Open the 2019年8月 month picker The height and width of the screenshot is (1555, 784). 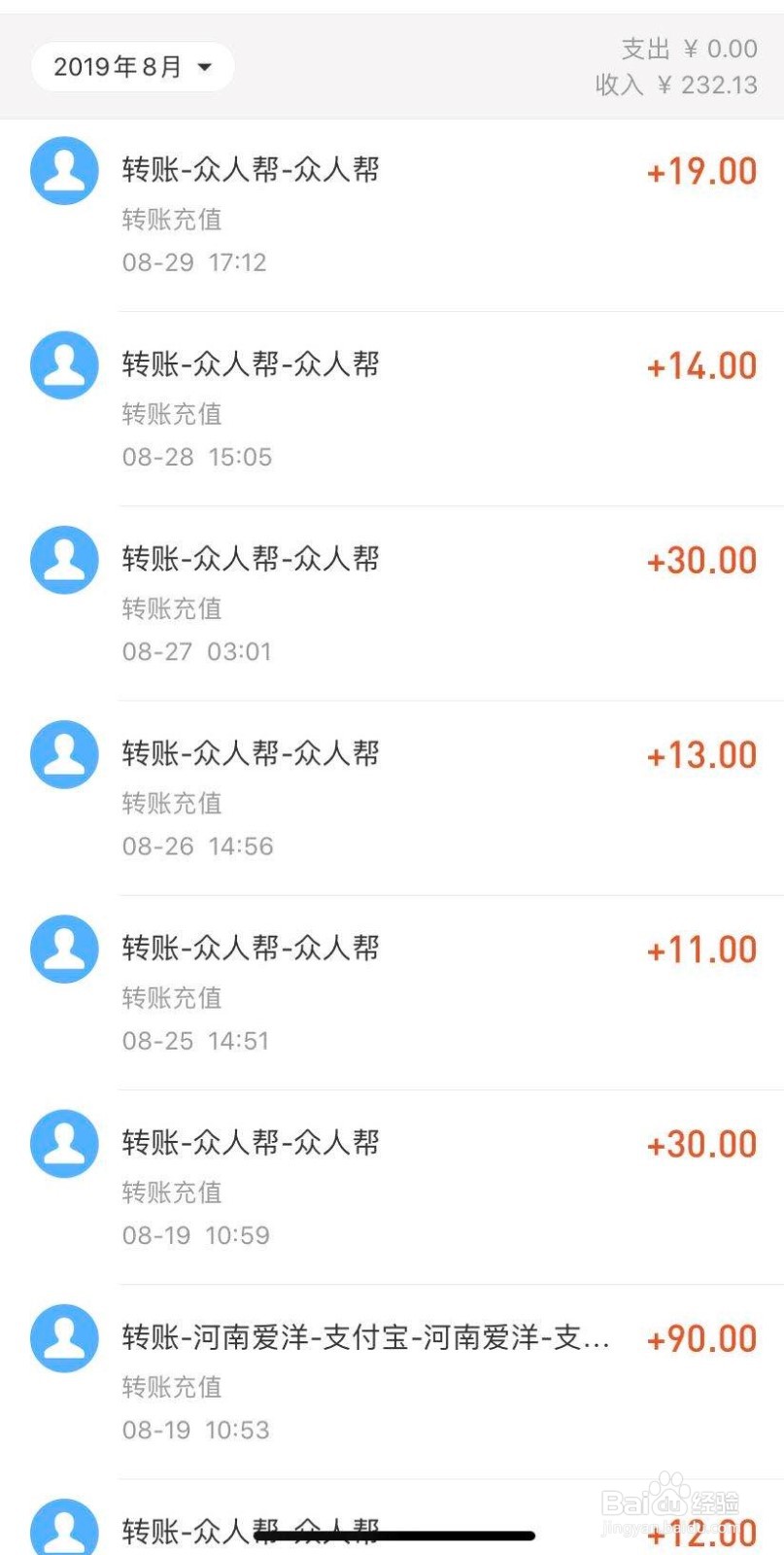tap(132, 67)
